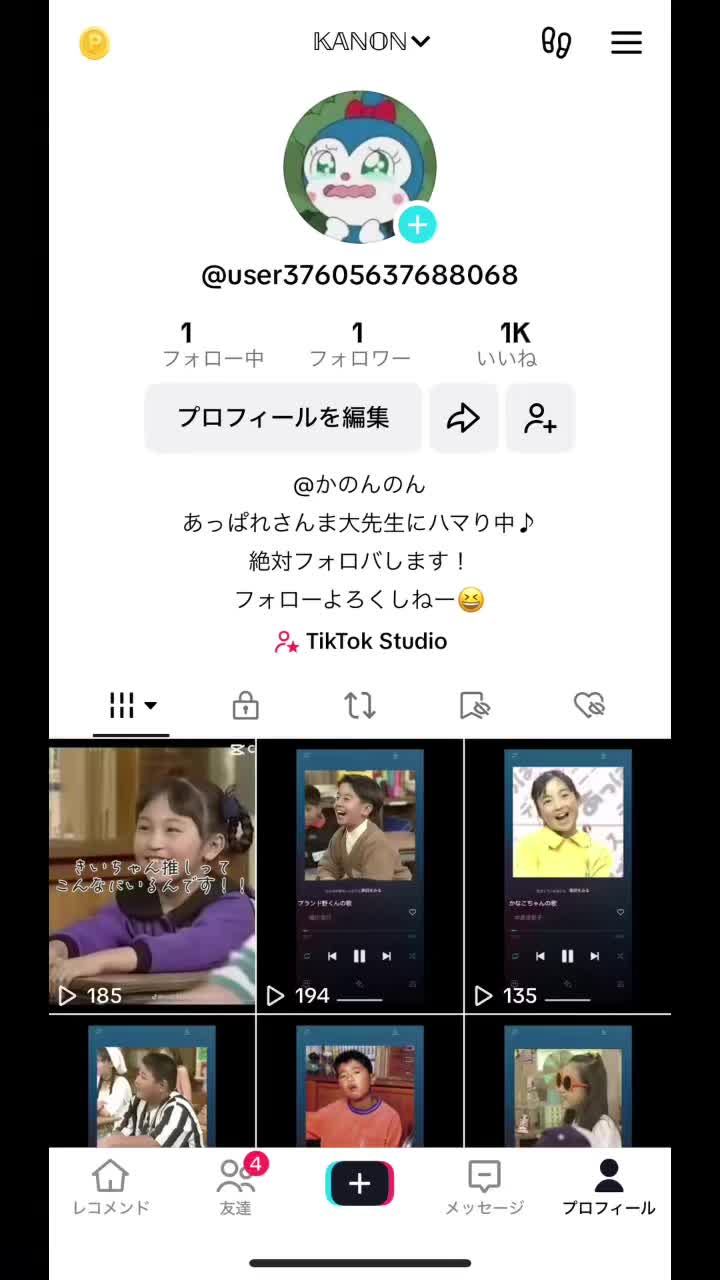720x1280 pixels.
Task: Switch to the reposts tab
Action: click(360, 706)
